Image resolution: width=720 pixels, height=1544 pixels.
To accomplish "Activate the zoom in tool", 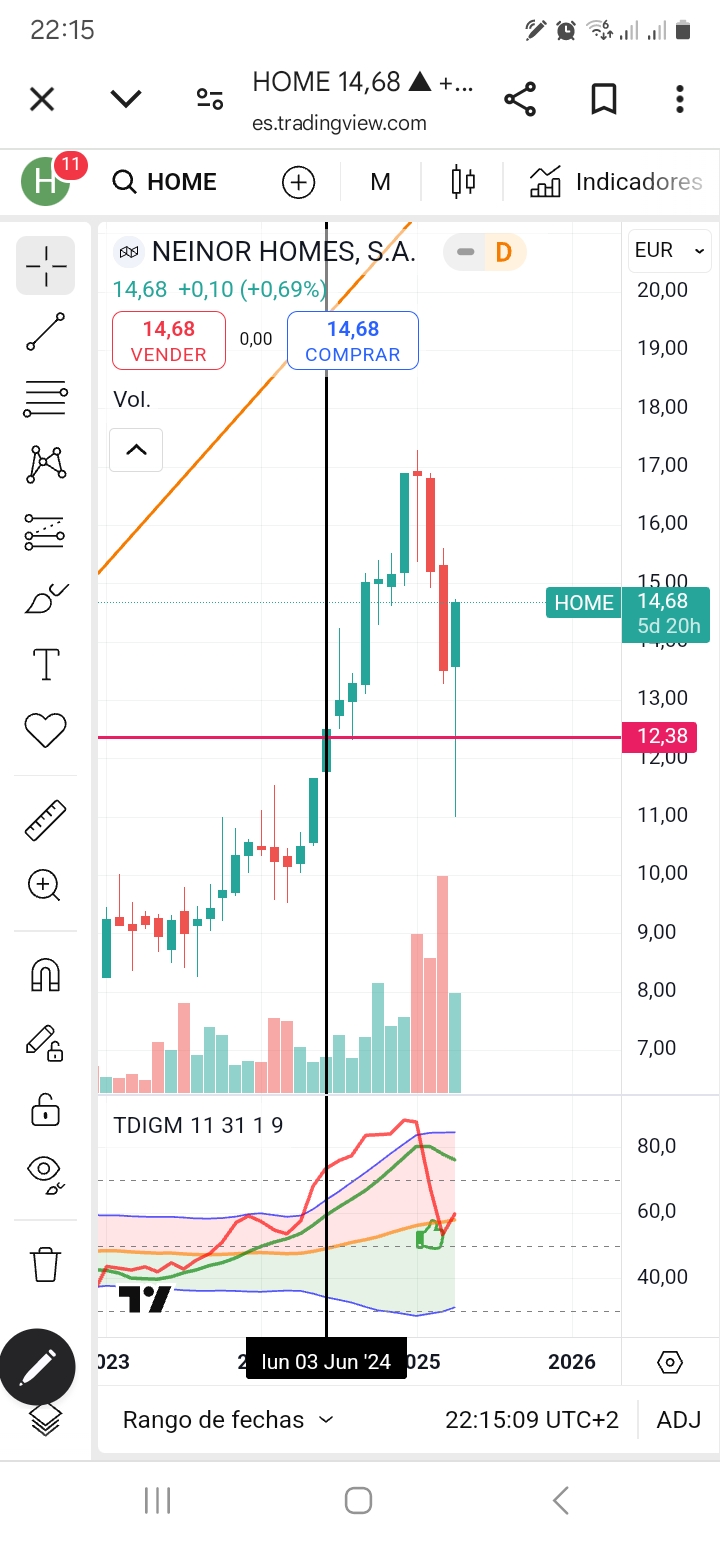I will point(46,886).
